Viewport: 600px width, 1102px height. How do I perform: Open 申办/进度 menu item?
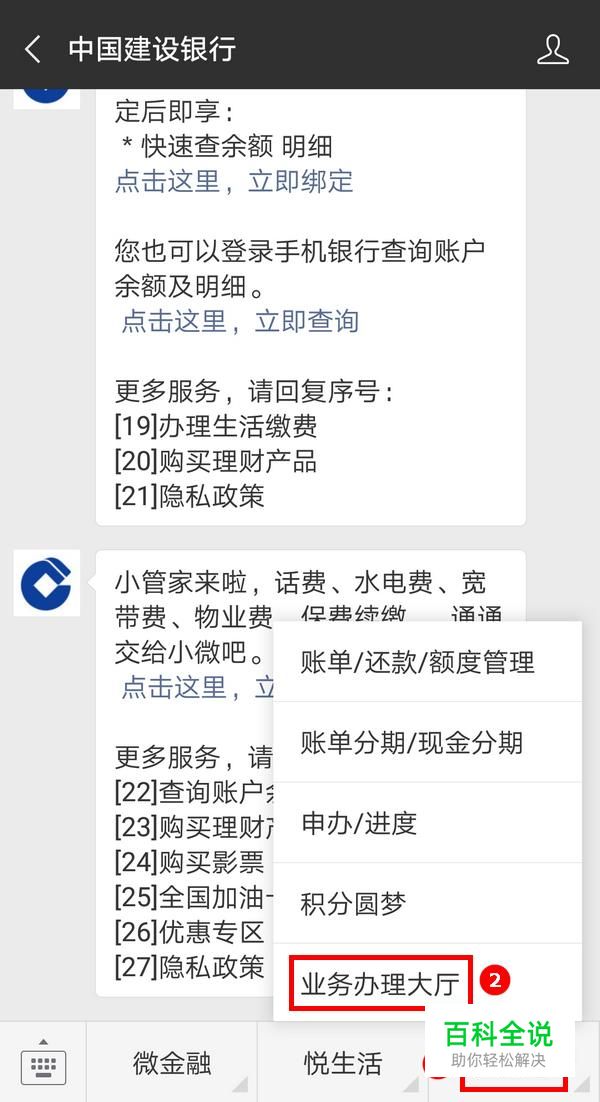(x=359, y=823)
